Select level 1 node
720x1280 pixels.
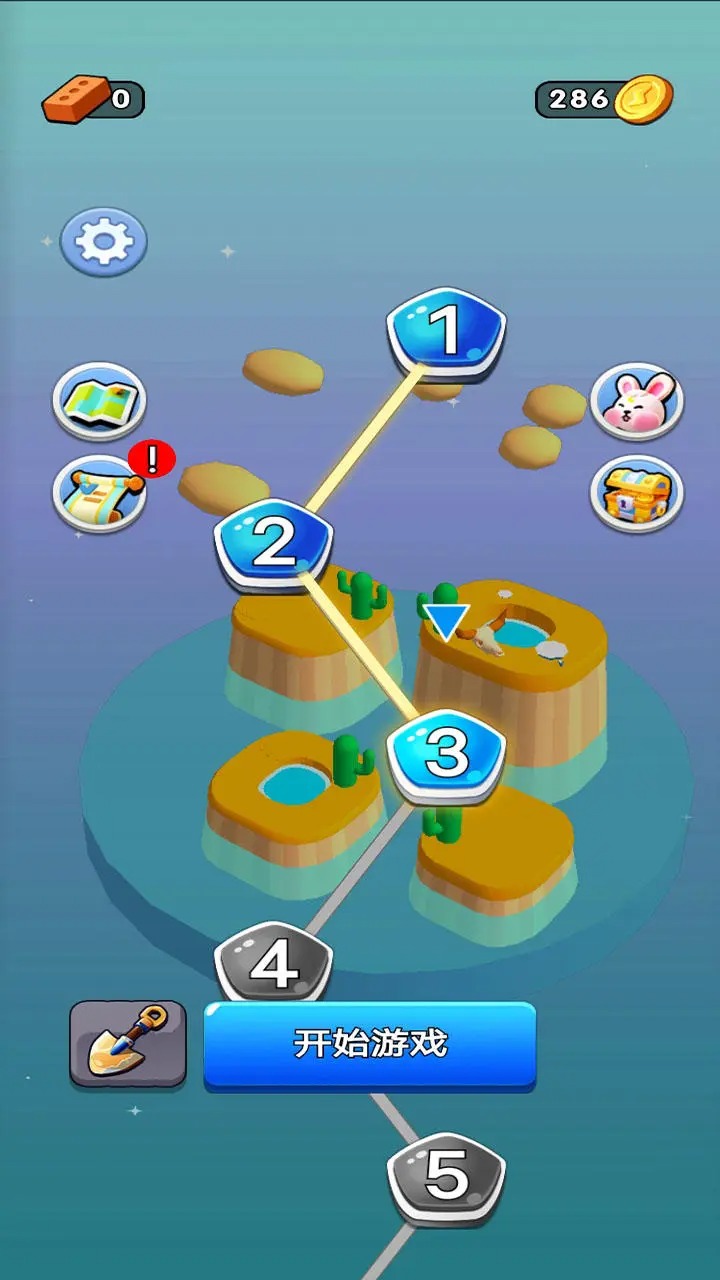coord(446,332)
